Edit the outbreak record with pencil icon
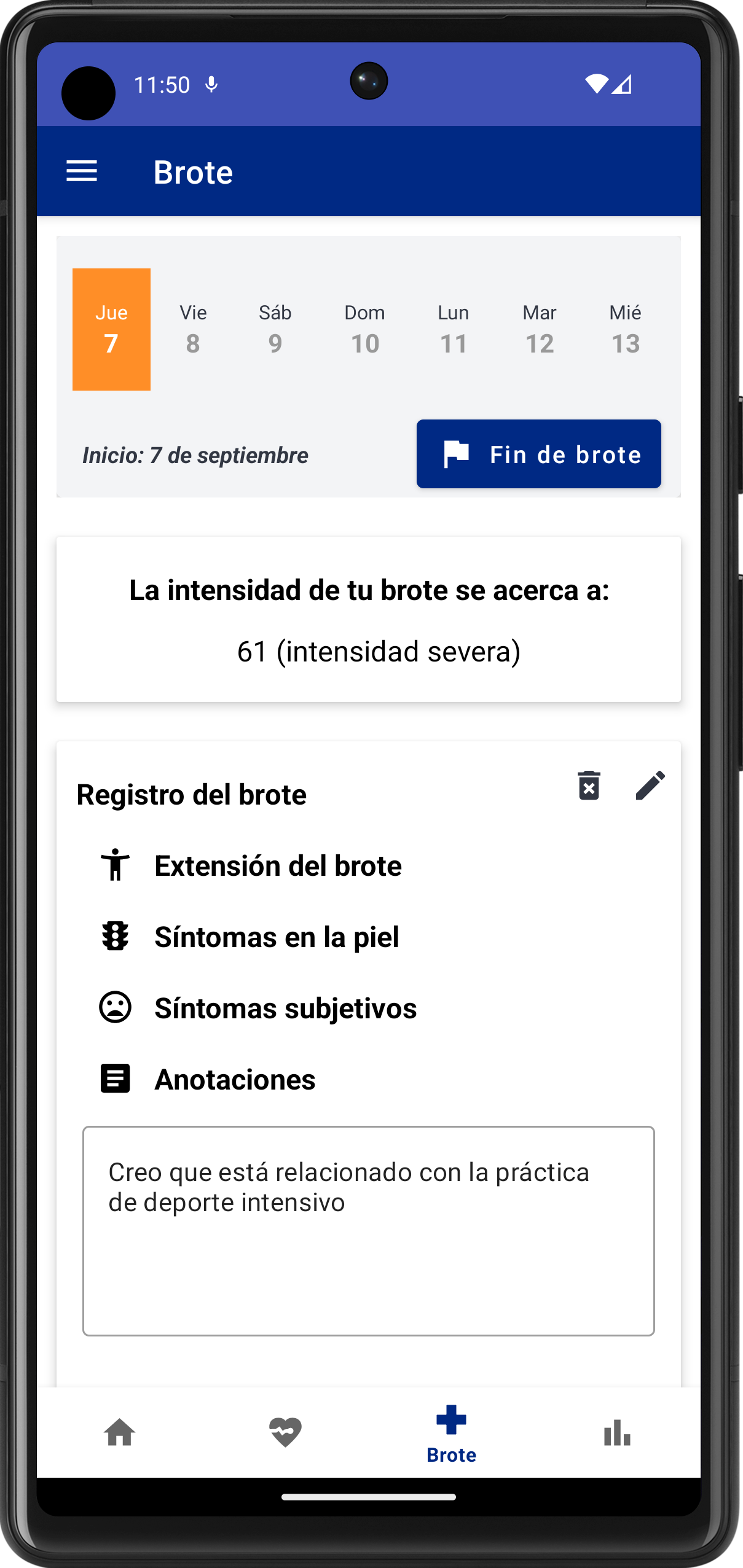The image size is (743, 1568). point(650,786)
